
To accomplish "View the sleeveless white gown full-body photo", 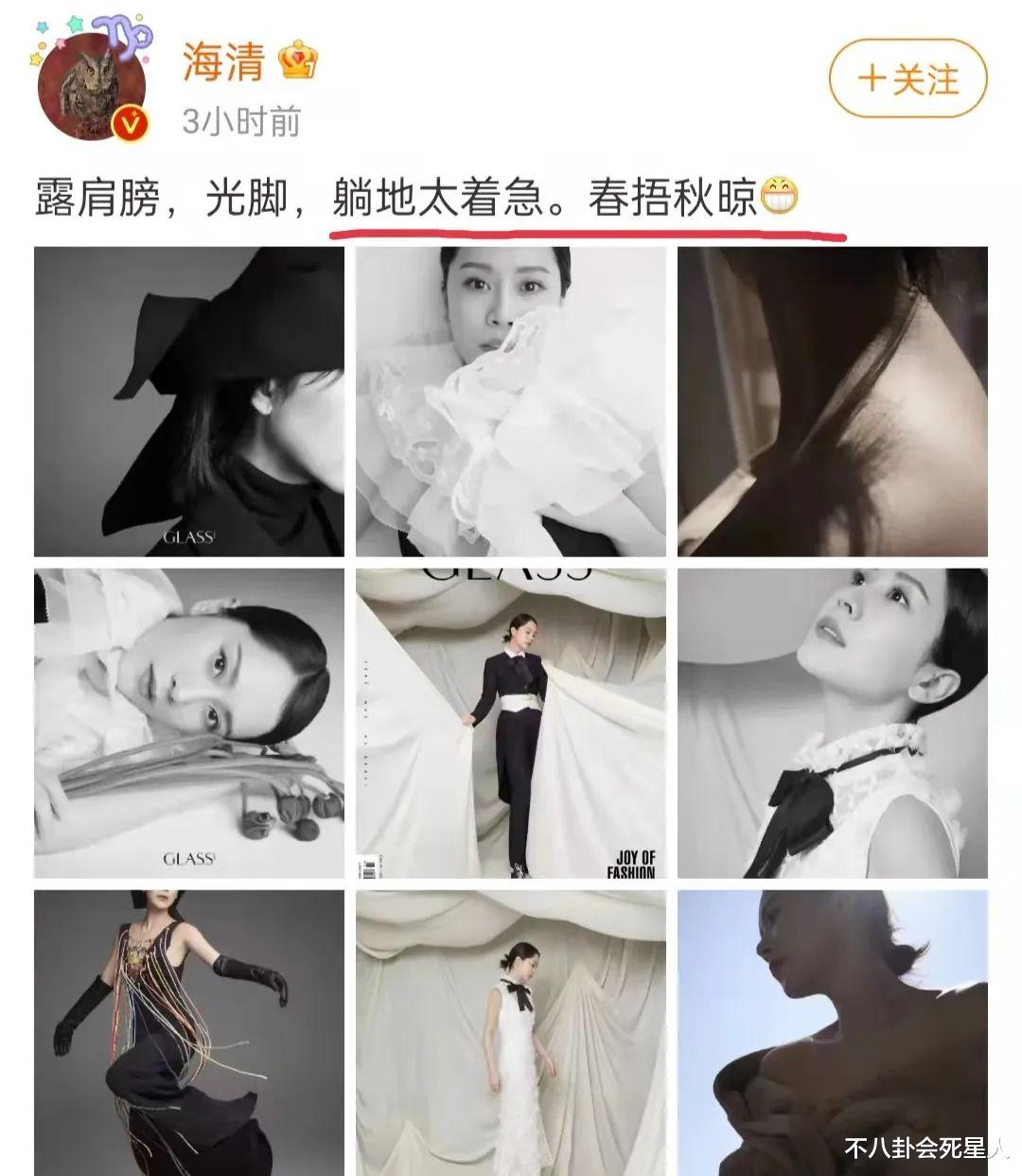I will pyautogui.click(x=511, y=1031).
